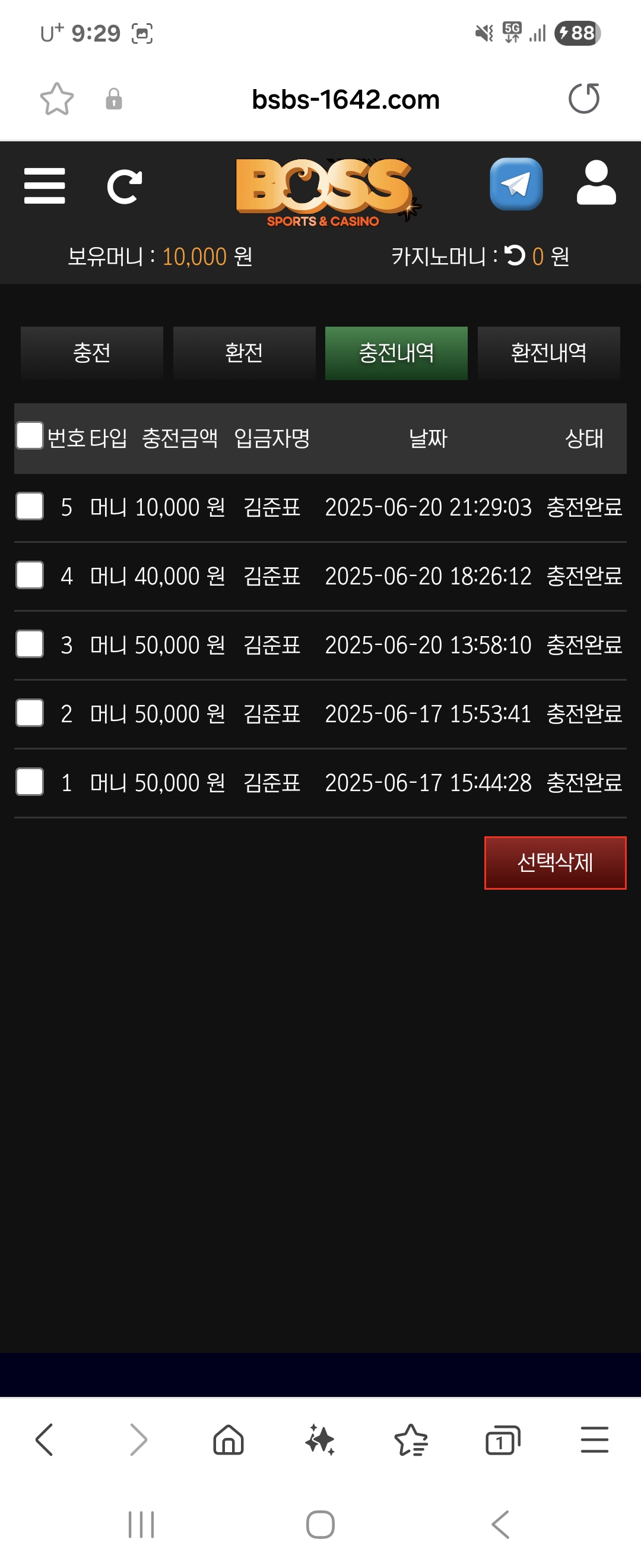Refresh the 카지노머니 balance
The image size is (641, 1568).
(x=515, y=255)
